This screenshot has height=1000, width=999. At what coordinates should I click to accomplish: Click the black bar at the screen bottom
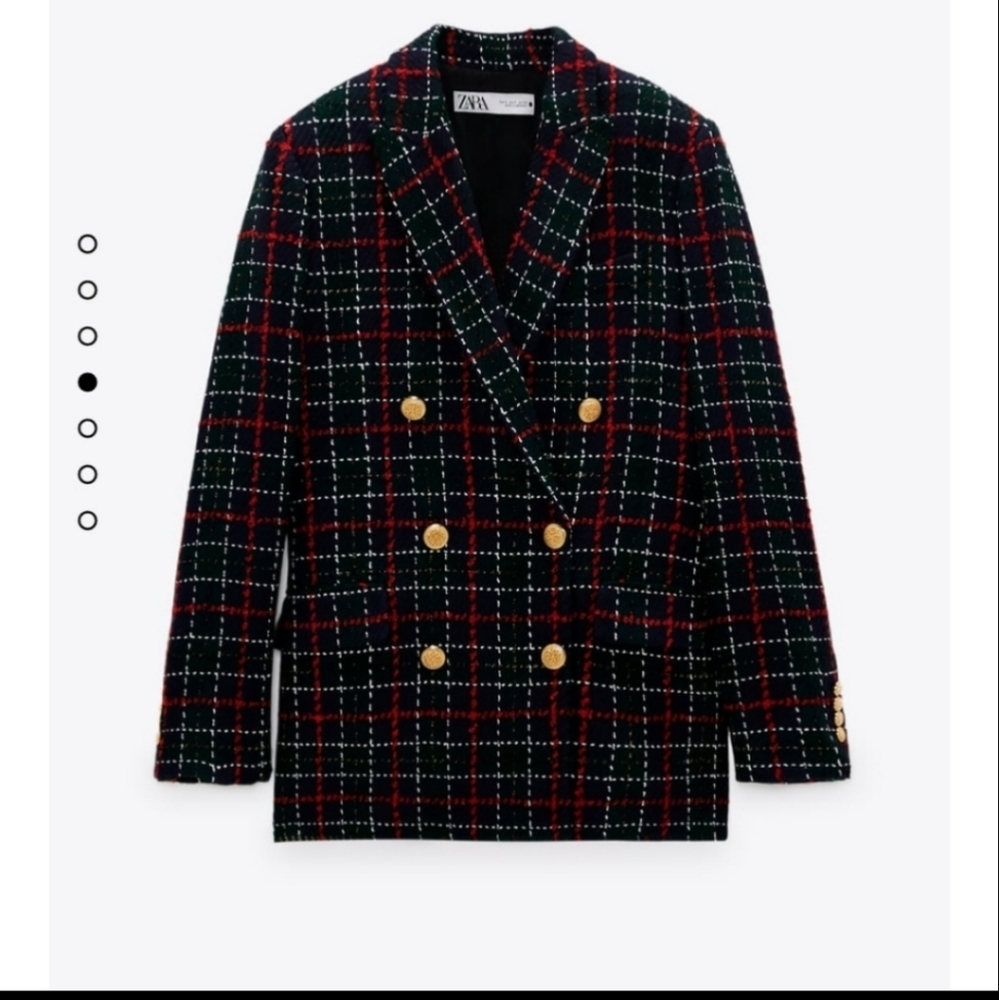pyautogui.click(x=499, y=994)
